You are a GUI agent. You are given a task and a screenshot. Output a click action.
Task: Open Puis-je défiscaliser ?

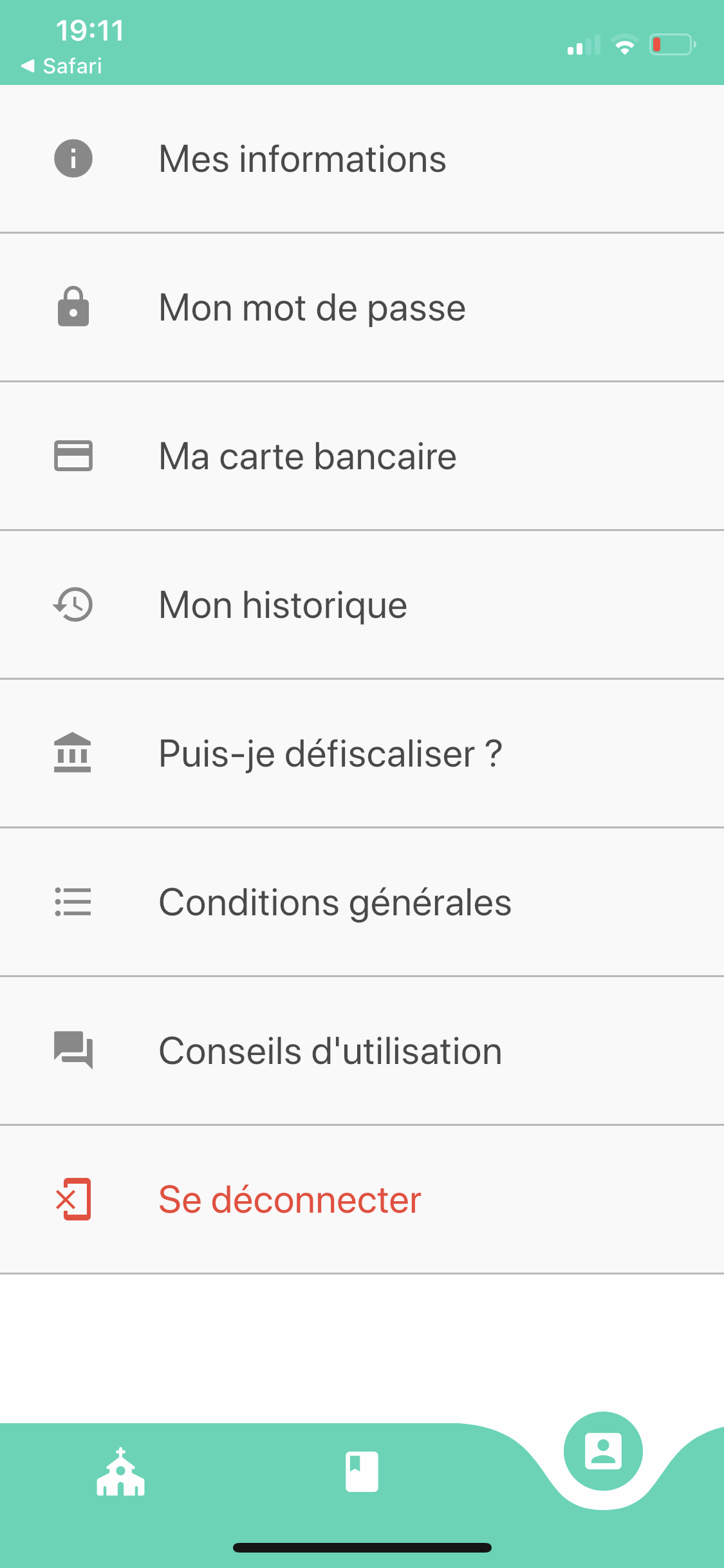[x=362, y=754]
